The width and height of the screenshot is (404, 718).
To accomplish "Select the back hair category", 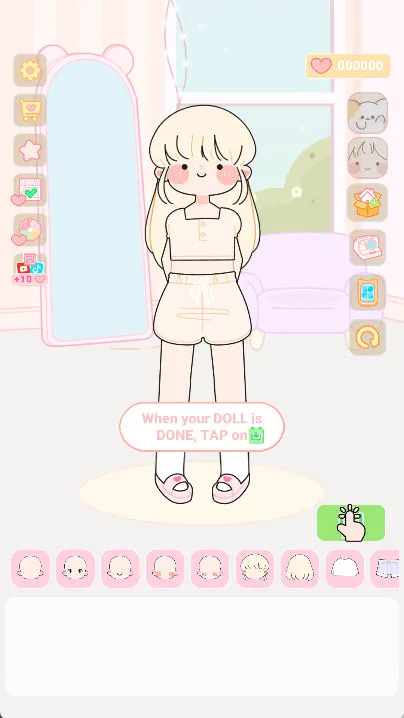I will pyautogui.click(x=300, y=569).
